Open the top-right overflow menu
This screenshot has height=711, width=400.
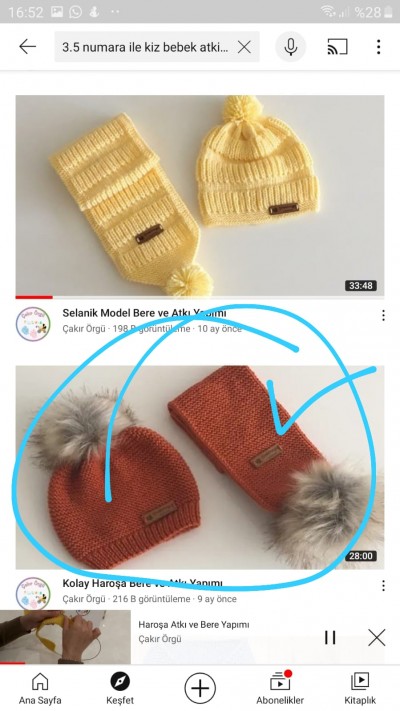point(378,47)
